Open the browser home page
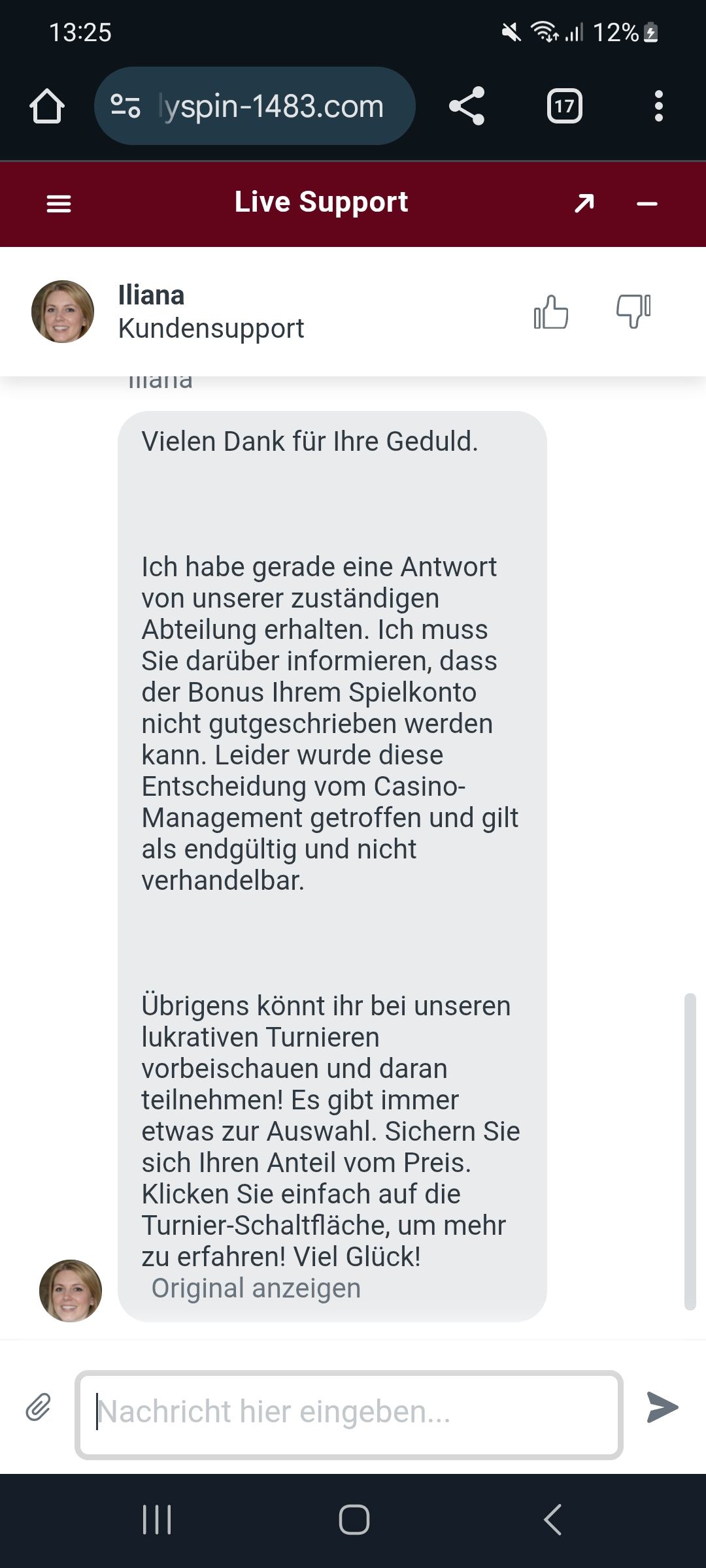 point(47,106)
